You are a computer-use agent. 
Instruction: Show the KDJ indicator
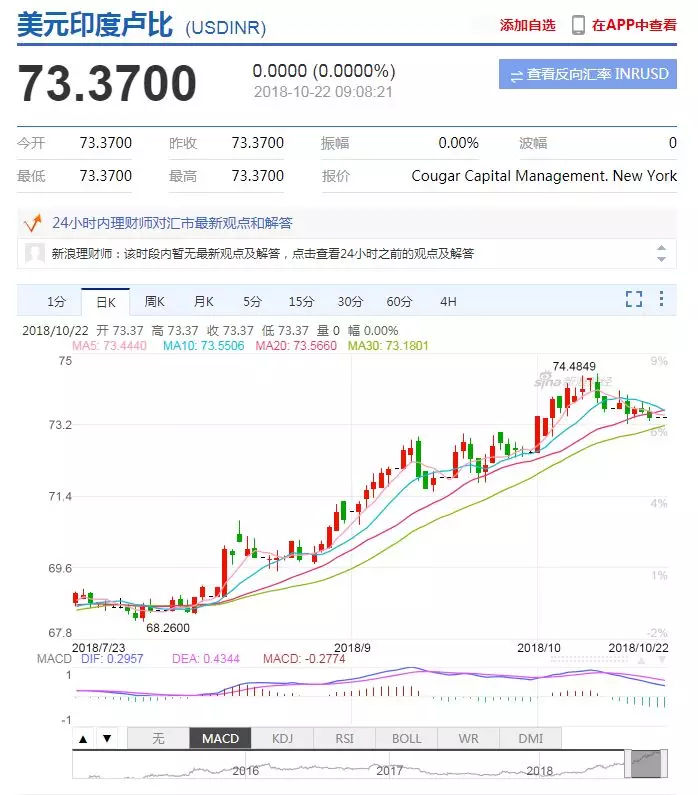pos(283,739)
